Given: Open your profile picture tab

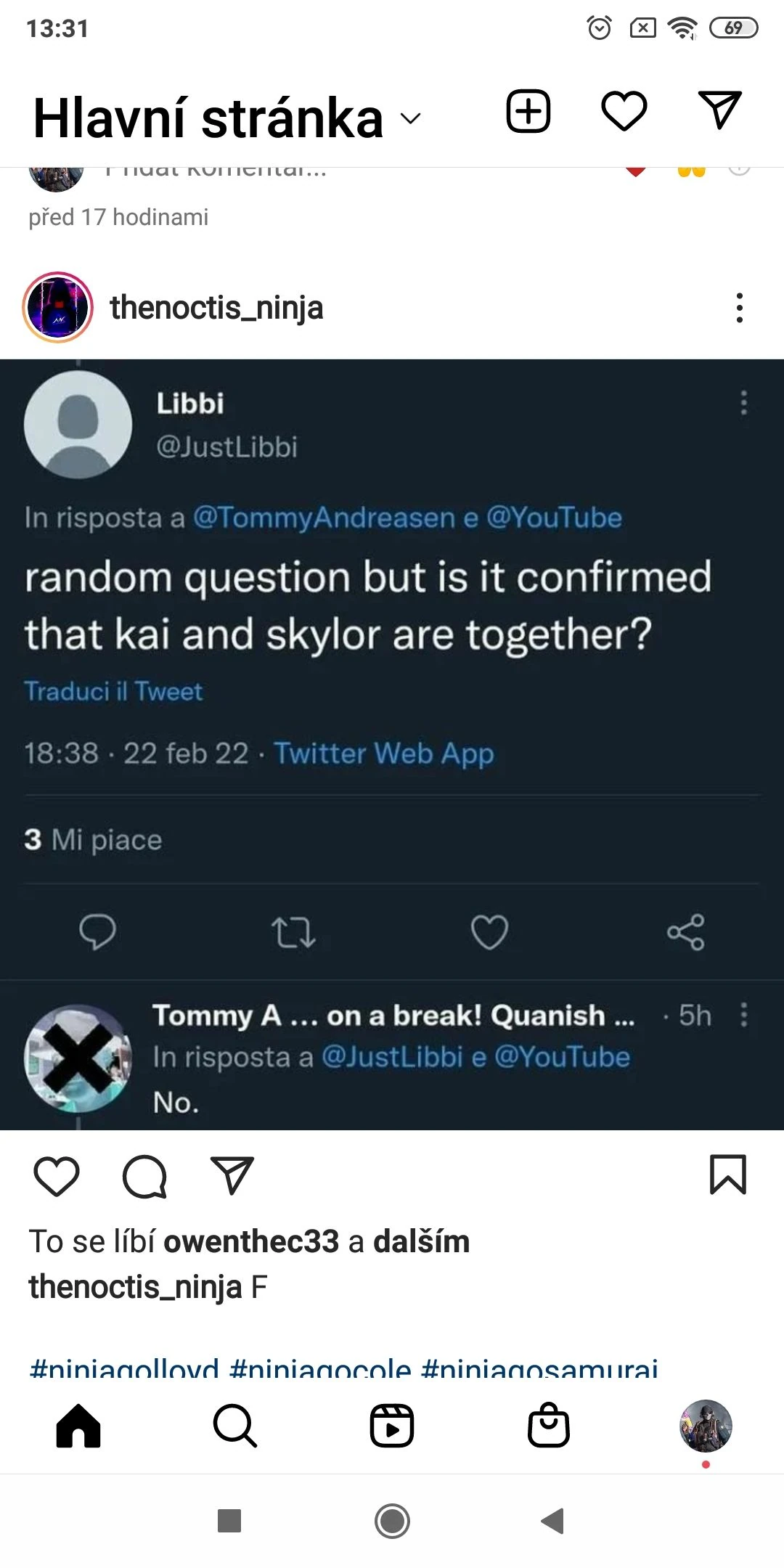Looking at the screenshot, I should (705, 1425).
